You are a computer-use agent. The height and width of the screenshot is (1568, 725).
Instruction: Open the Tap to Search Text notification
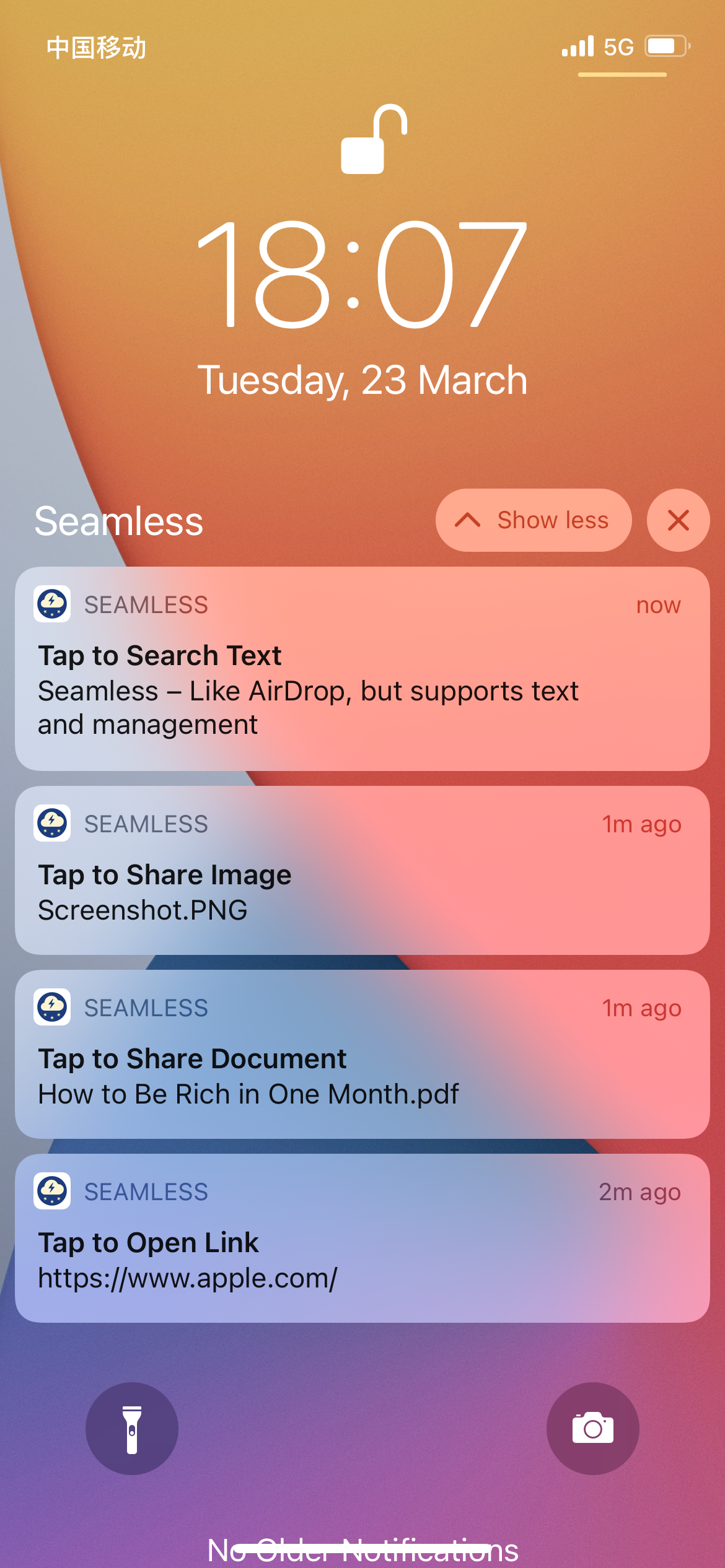(x=362, y=669)
